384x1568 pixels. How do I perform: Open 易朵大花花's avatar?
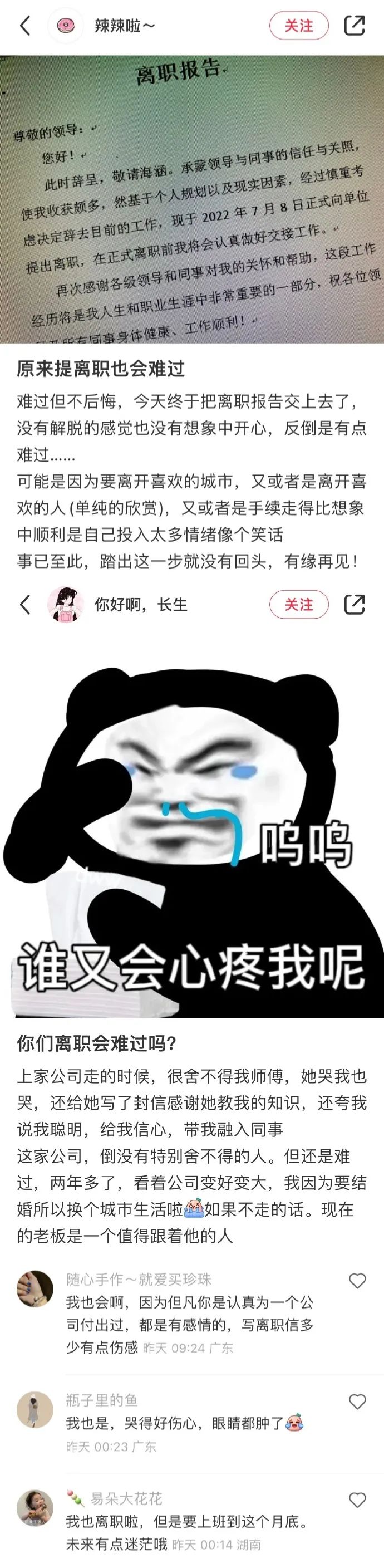point(35,1508)
